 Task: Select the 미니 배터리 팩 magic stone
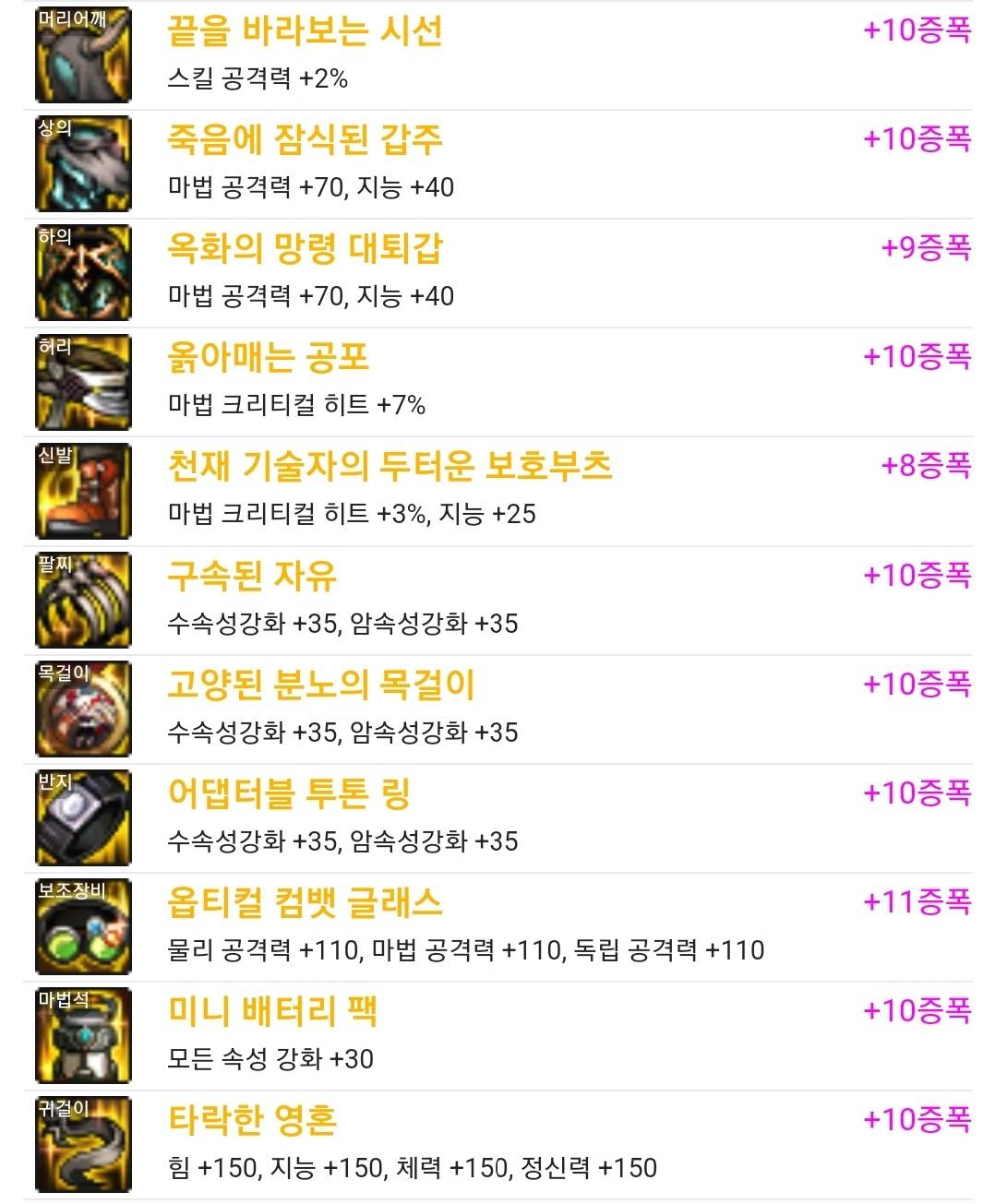(x=272, y=1012)
